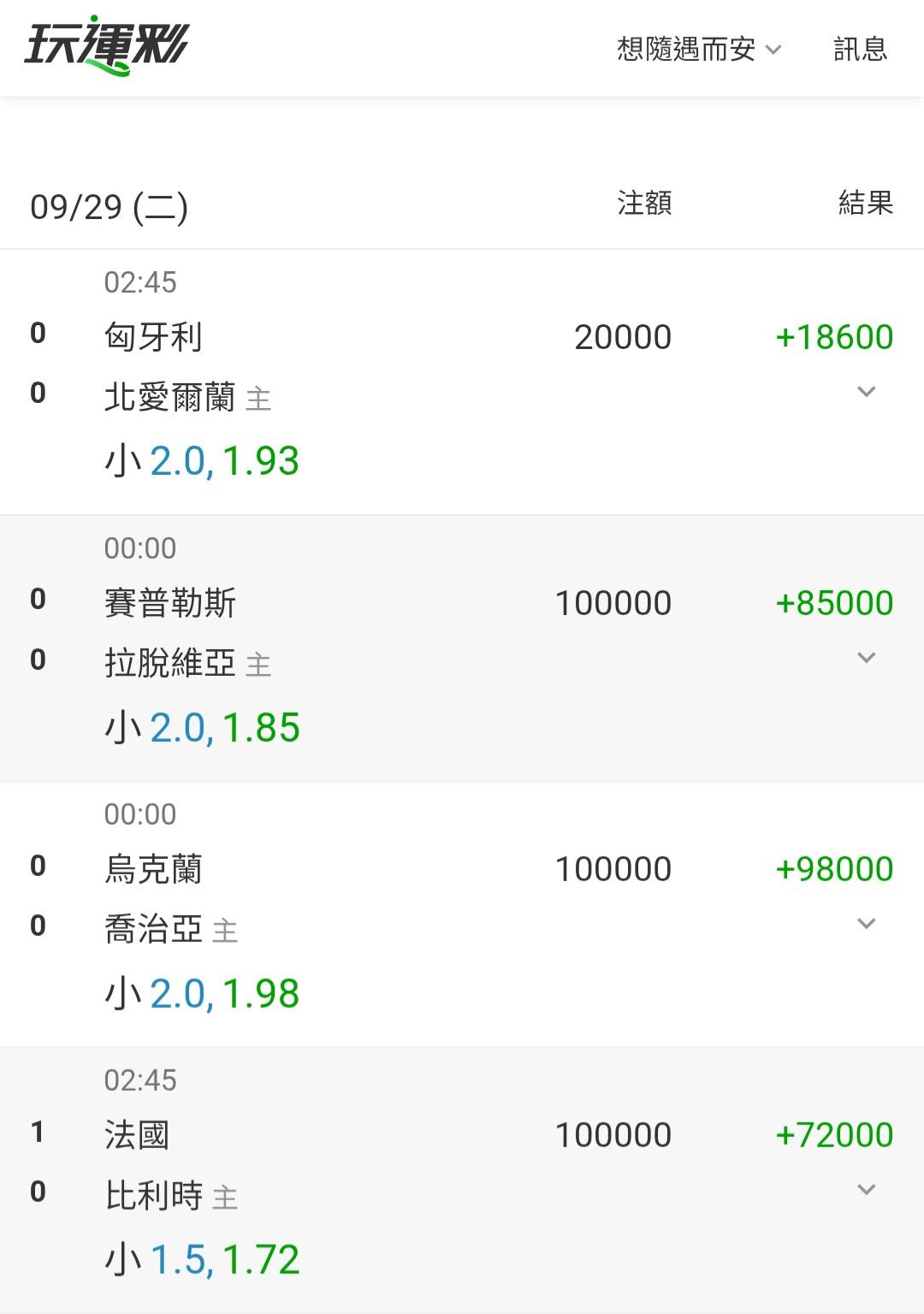Open the 訊息 messages page
Screen dimensions: 924x1314
[x=860, y=49]
